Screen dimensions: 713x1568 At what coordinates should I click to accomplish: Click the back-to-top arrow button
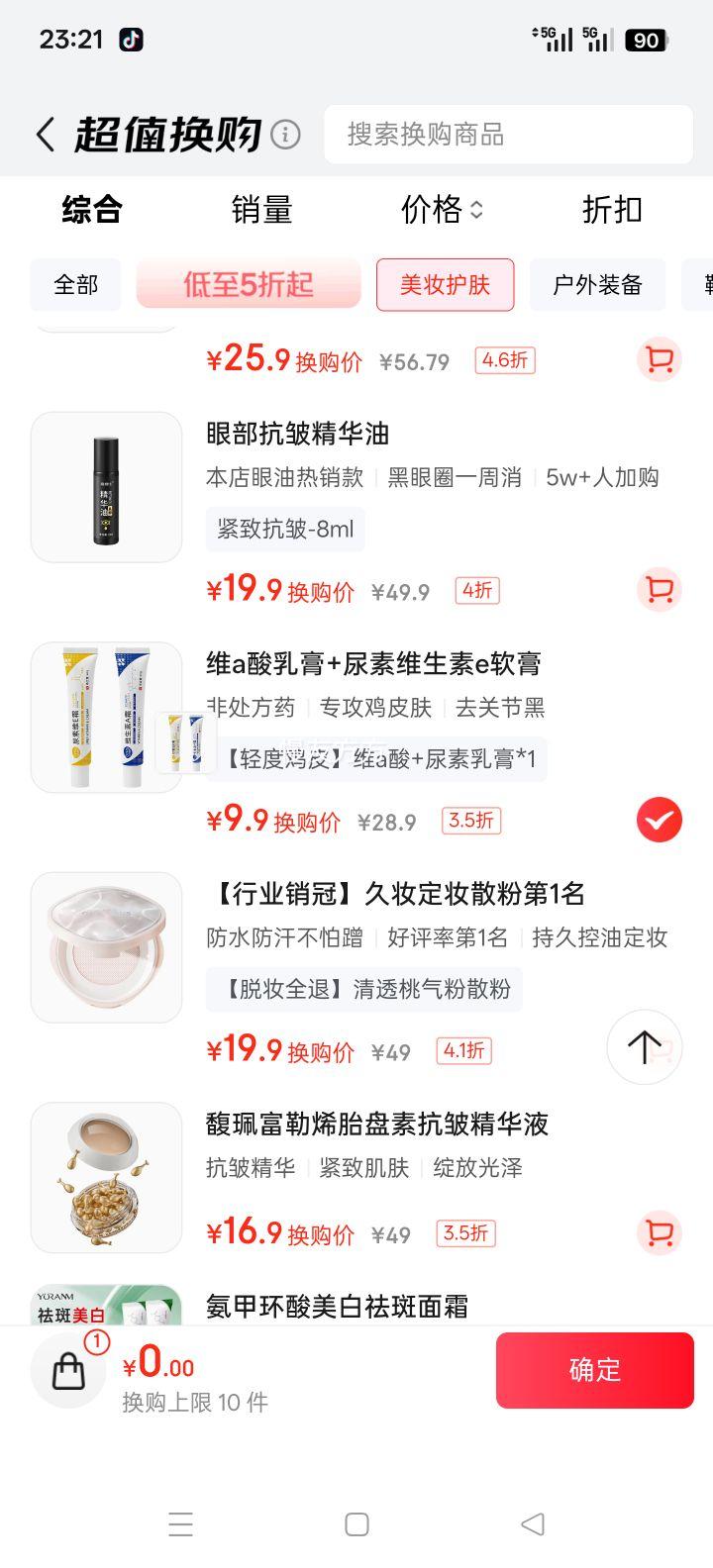tap(644, 1047)
